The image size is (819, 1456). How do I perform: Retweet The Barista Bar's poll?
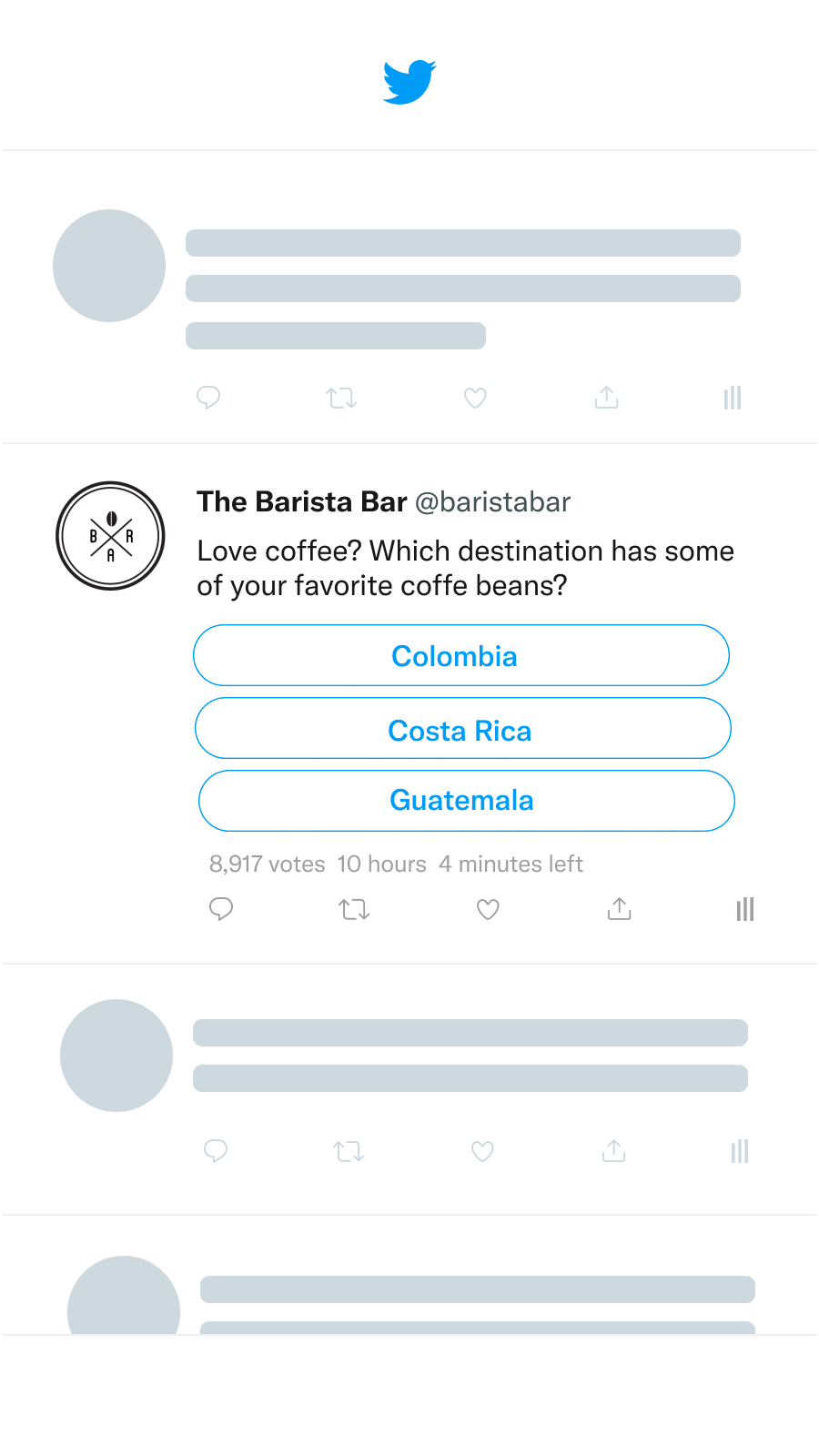pos(354,909)
